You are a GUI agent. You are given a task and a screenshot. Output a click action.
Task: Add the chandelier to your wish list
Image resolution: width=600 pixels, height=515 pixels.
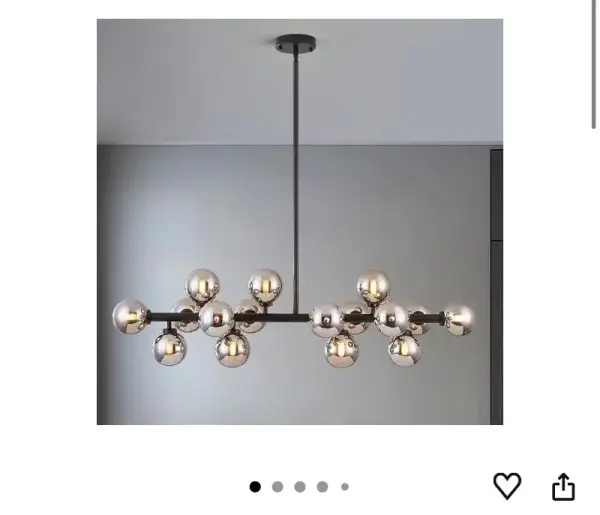pyautogui.click(x=507, y=486)
